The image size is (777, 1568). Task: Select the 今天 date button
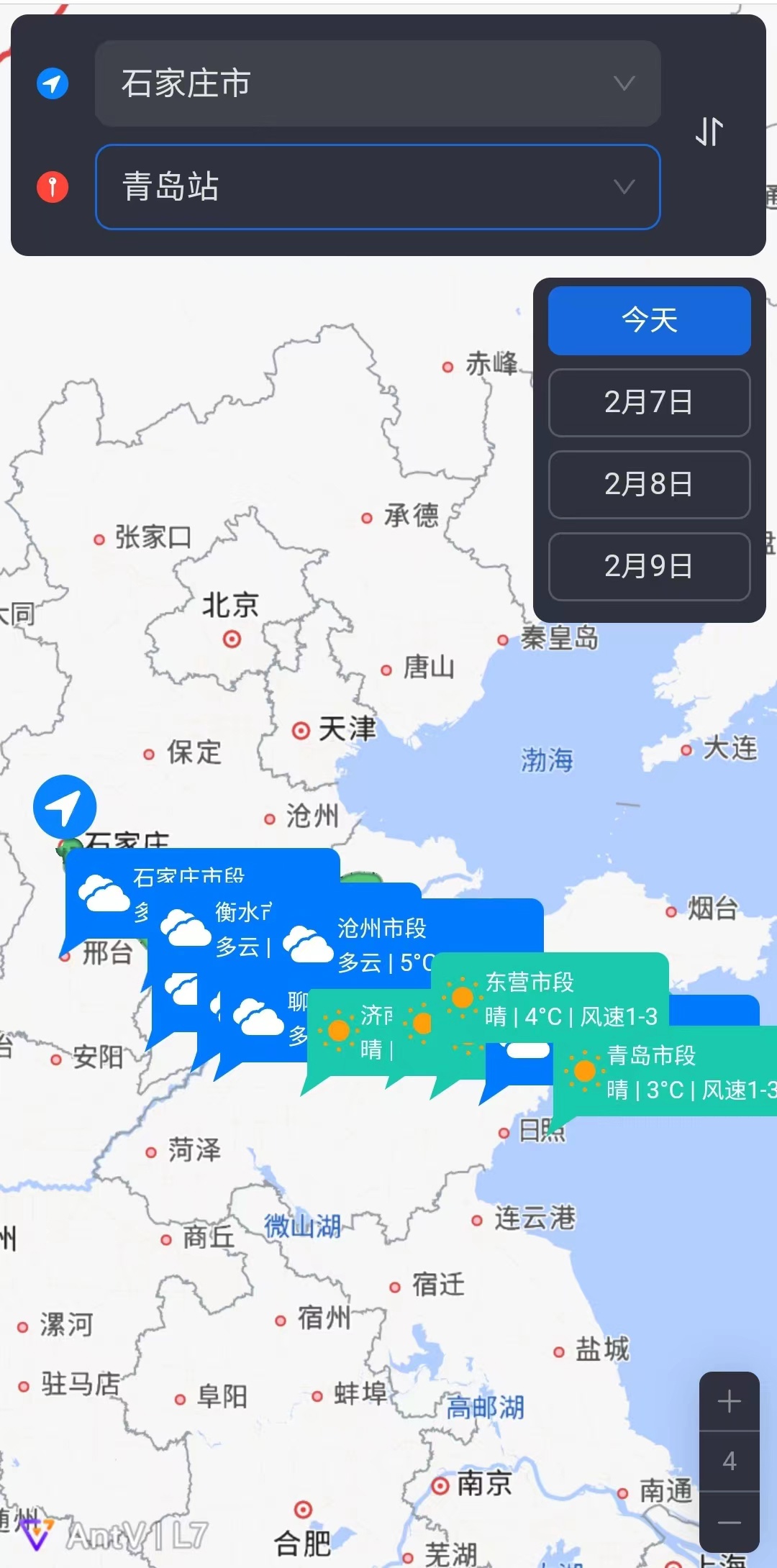pos(649,320)
